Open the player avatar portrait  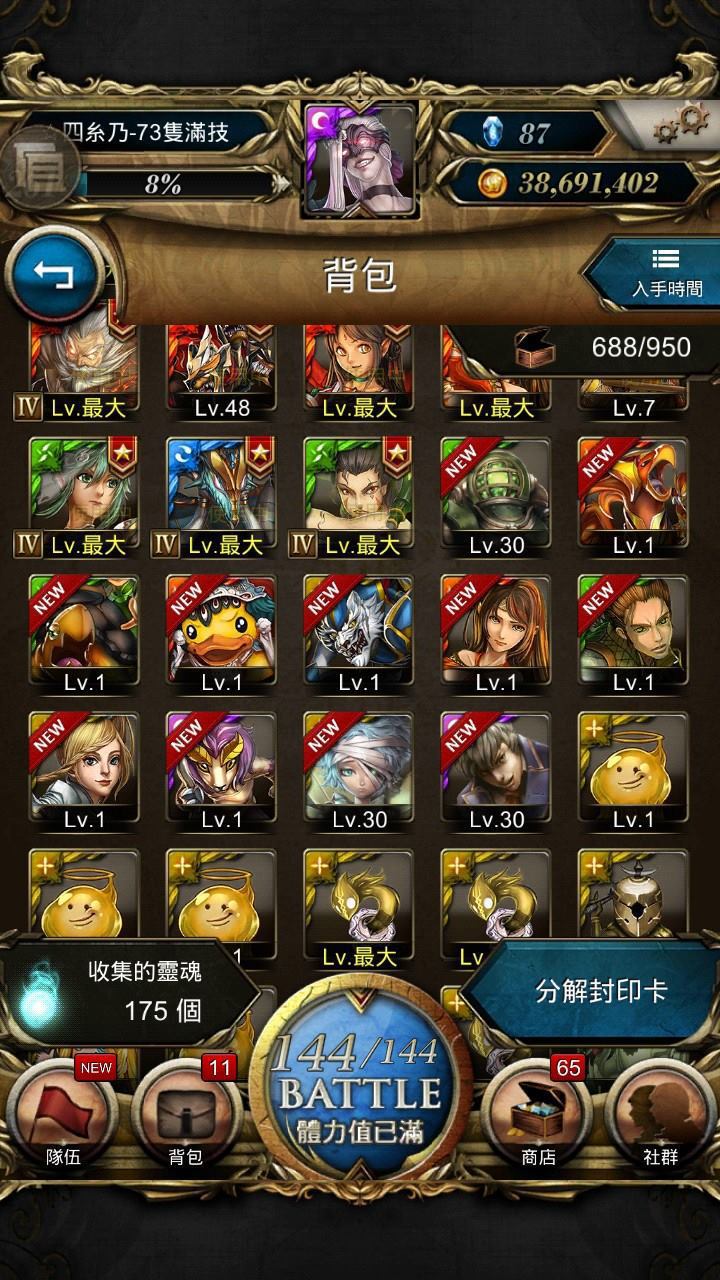360,160
